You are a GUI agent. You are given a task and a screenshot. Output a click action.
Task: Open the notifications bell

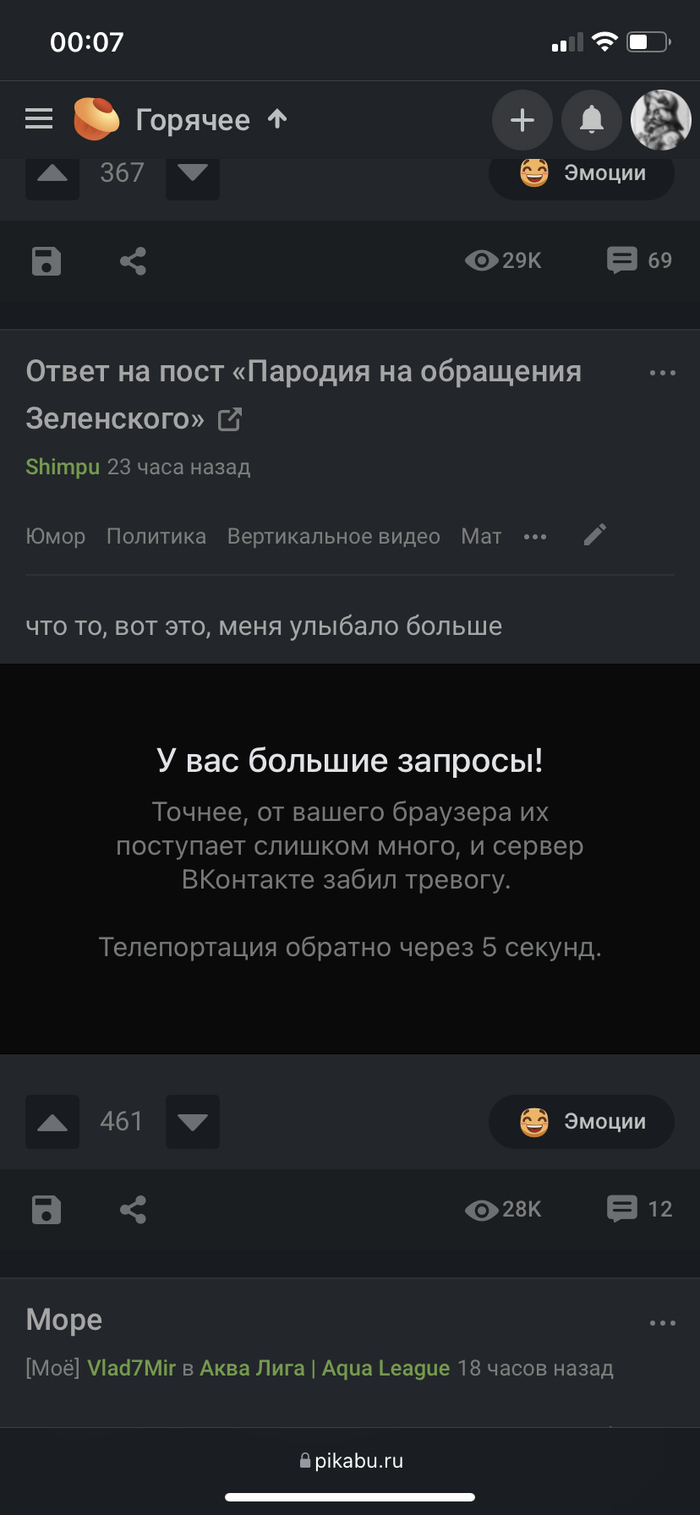point(591,121)
